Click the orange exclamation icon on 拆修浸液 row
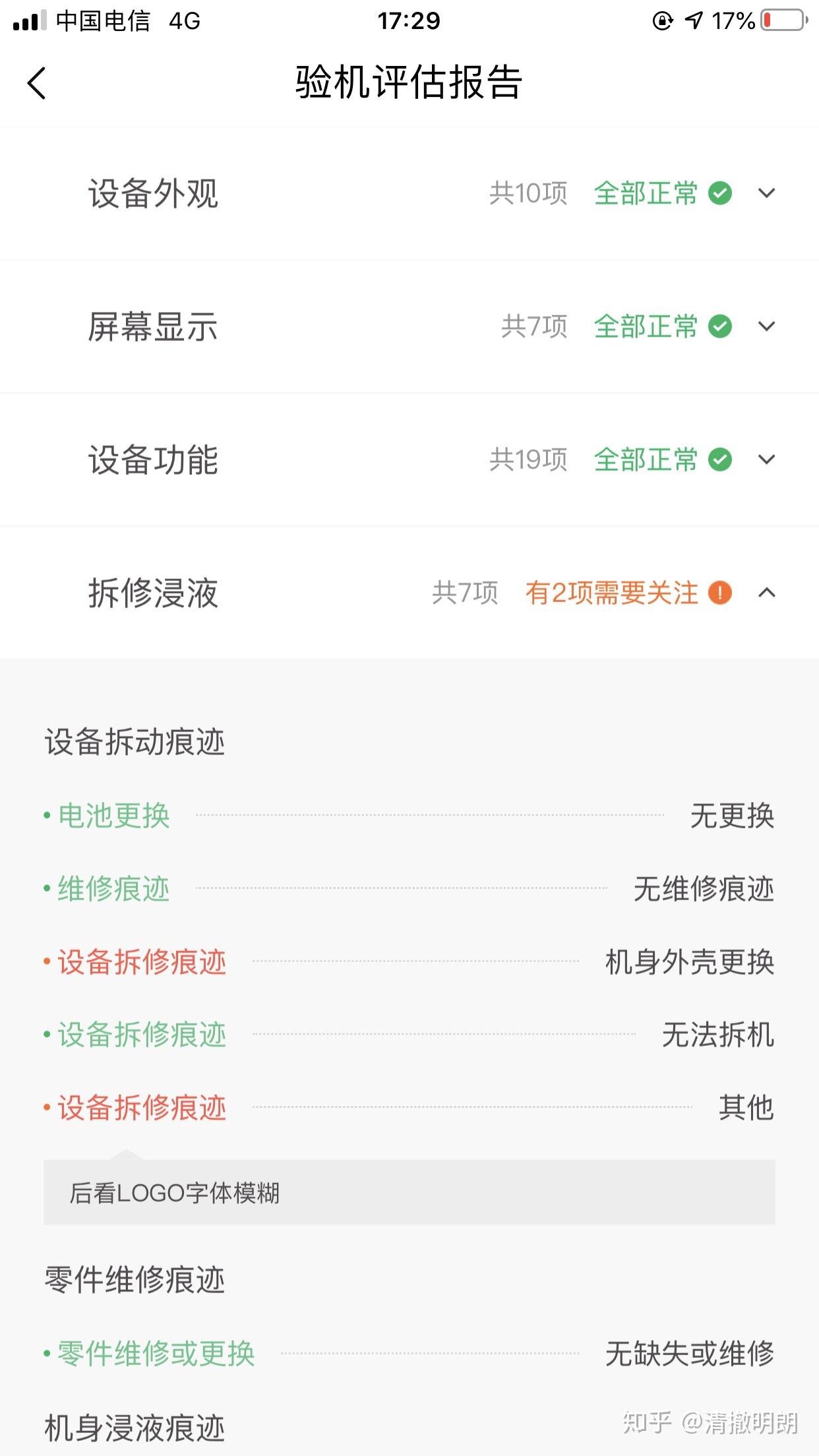The width and height of the screenshot is (819, 1456). click(x=720, y=593)
